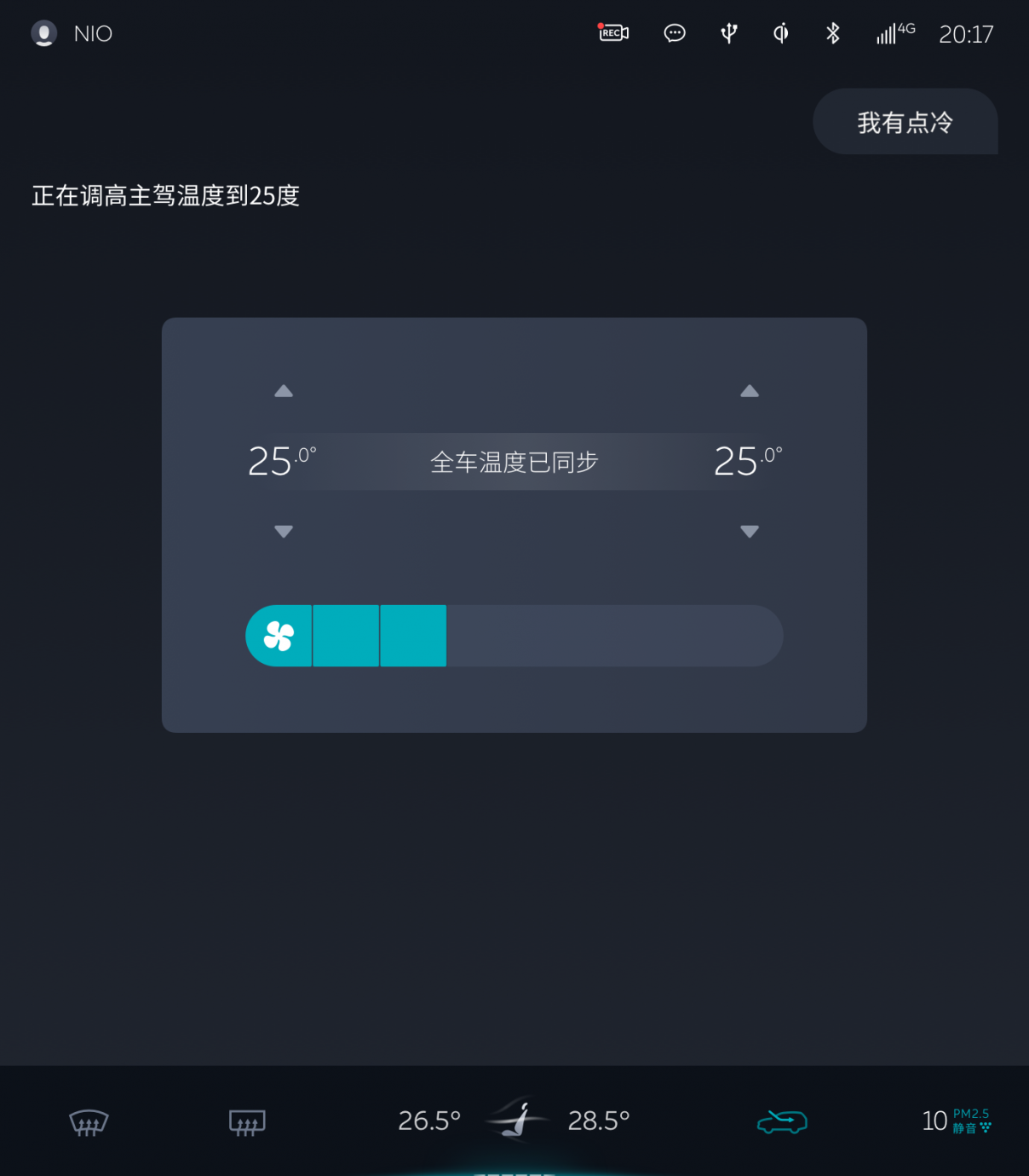Click the speaker status icon
This screenshot has width=1029, height=1176.
click(779, 33)
